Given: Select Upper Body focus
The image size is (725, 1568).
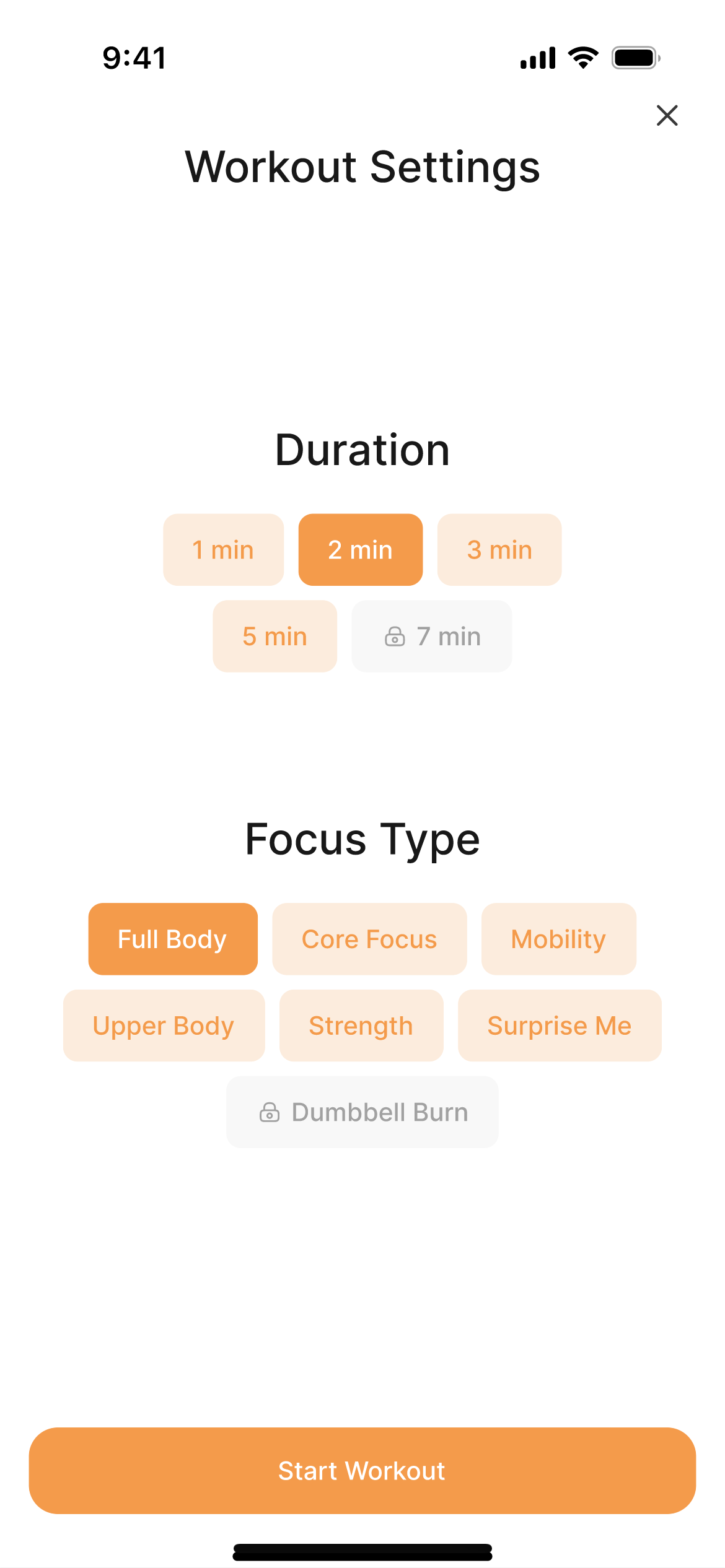Looking at the screenshot, I should pyautogui.click(x=164, y=1026).
